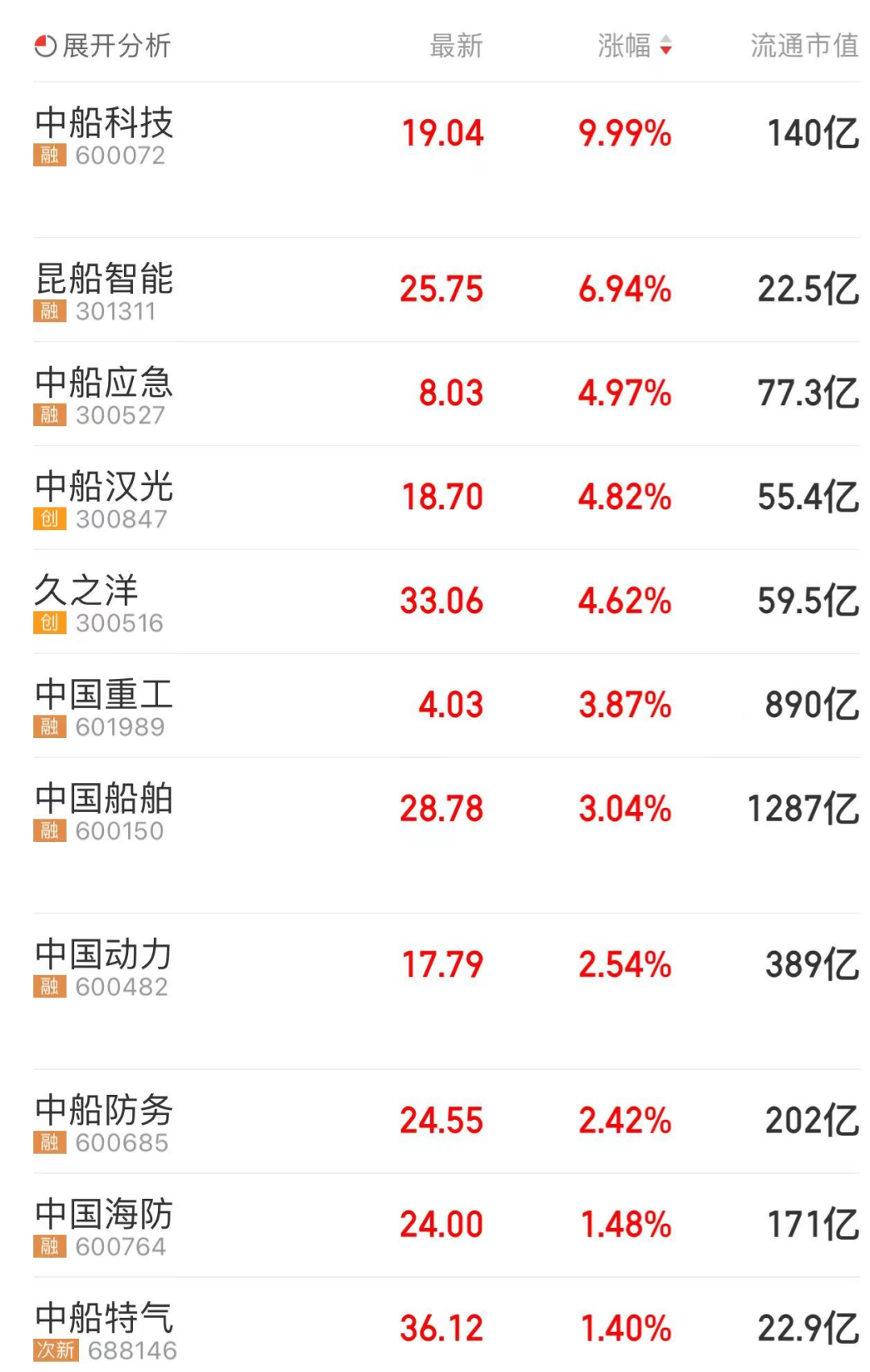Sort list by 流通市值 column
This screenshot has height=1372, width=870.
click(804, 46)
